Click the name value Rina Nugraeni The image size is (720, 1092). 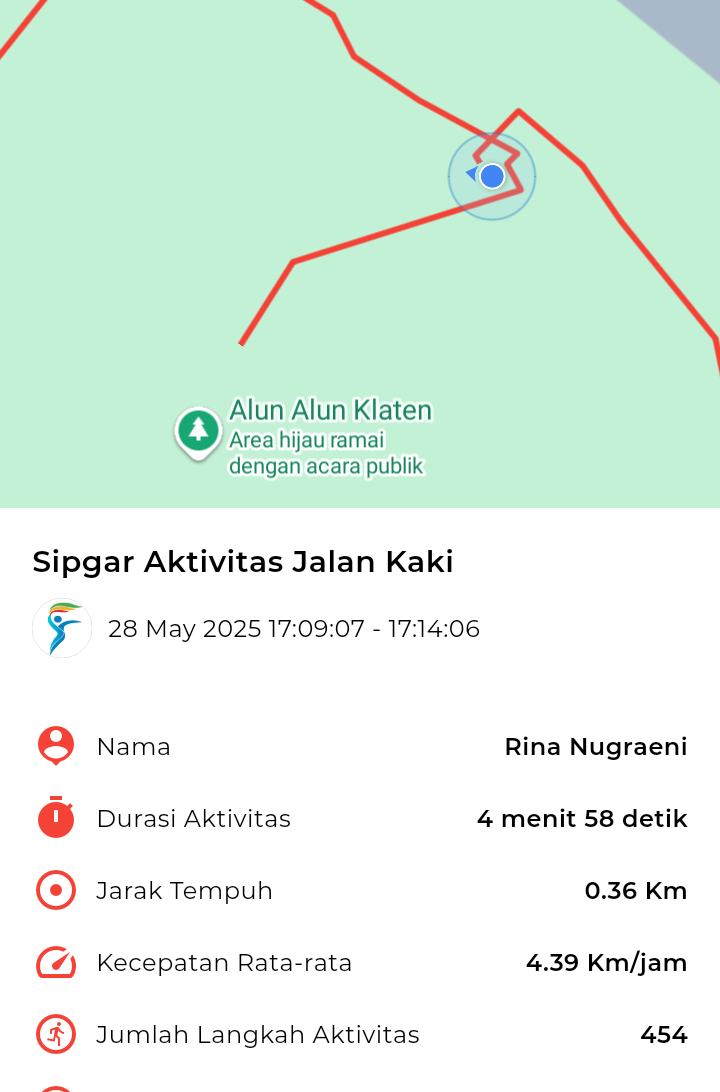coord(595,746)
